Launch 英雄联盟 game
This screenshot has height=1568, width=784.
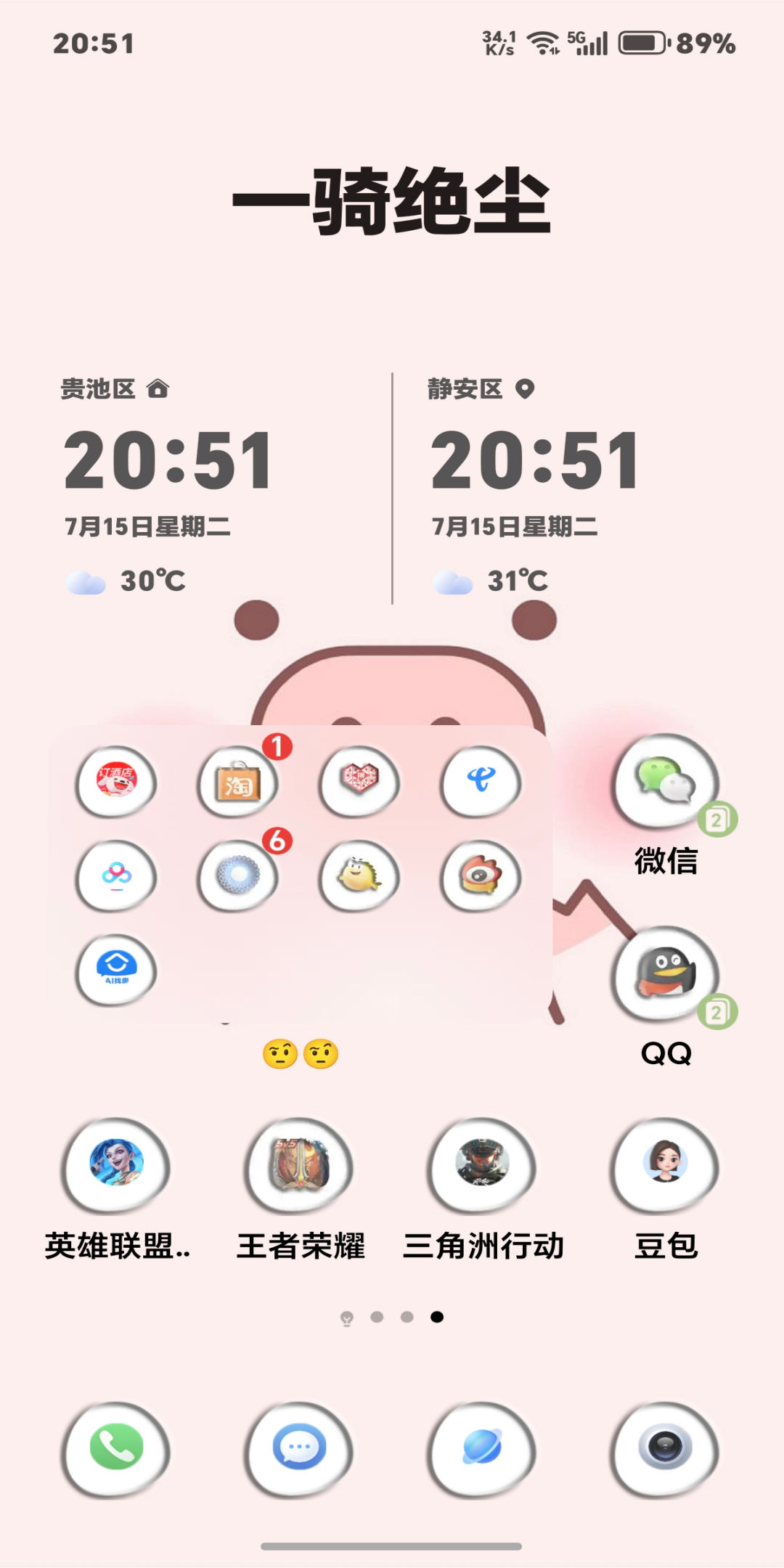[116, 1166]
